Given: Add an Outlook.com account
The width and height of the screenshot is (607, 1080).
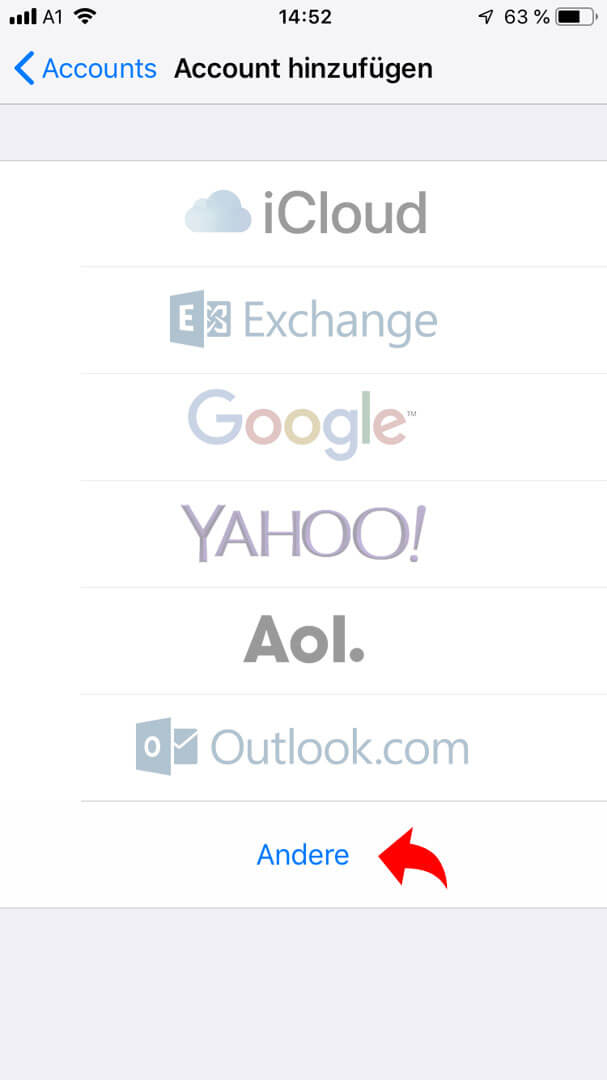Looking at the screenshot, I should coord(303,747).
